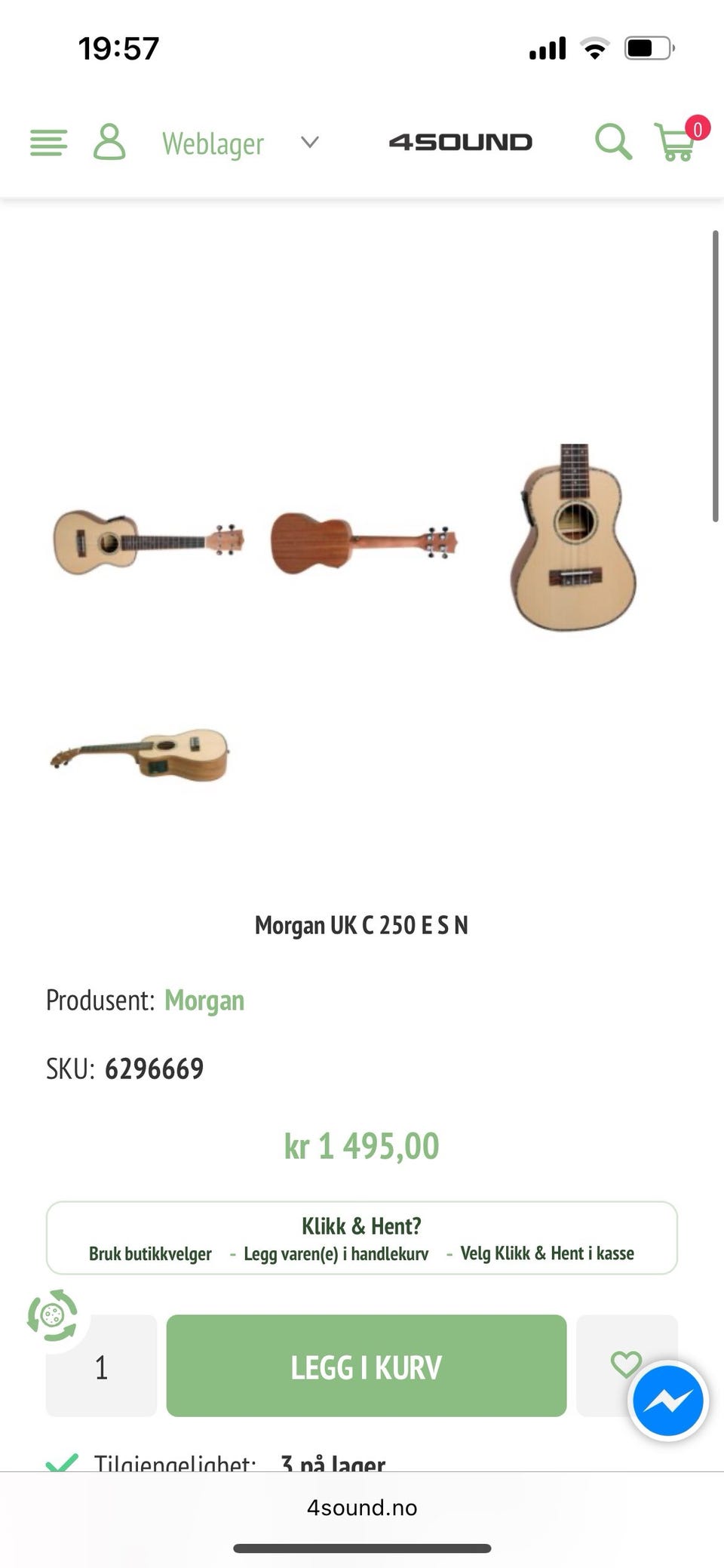Add product to wishlist heart
724x1568 pixels.
click(x=625, y=1364)
